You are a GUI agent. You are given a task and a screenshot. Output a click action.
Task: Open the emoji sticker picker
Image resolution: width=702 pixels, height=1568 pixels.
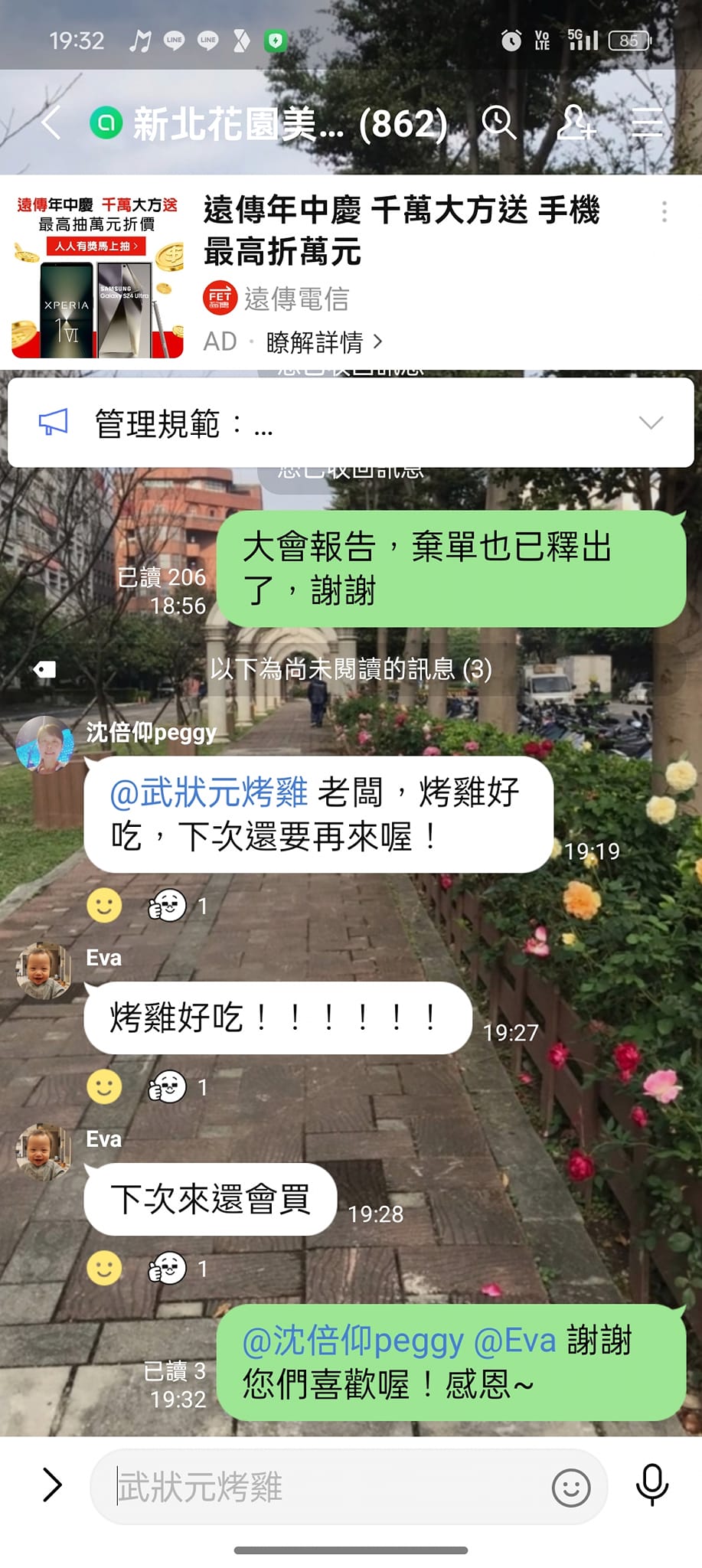pos(571,1488)
